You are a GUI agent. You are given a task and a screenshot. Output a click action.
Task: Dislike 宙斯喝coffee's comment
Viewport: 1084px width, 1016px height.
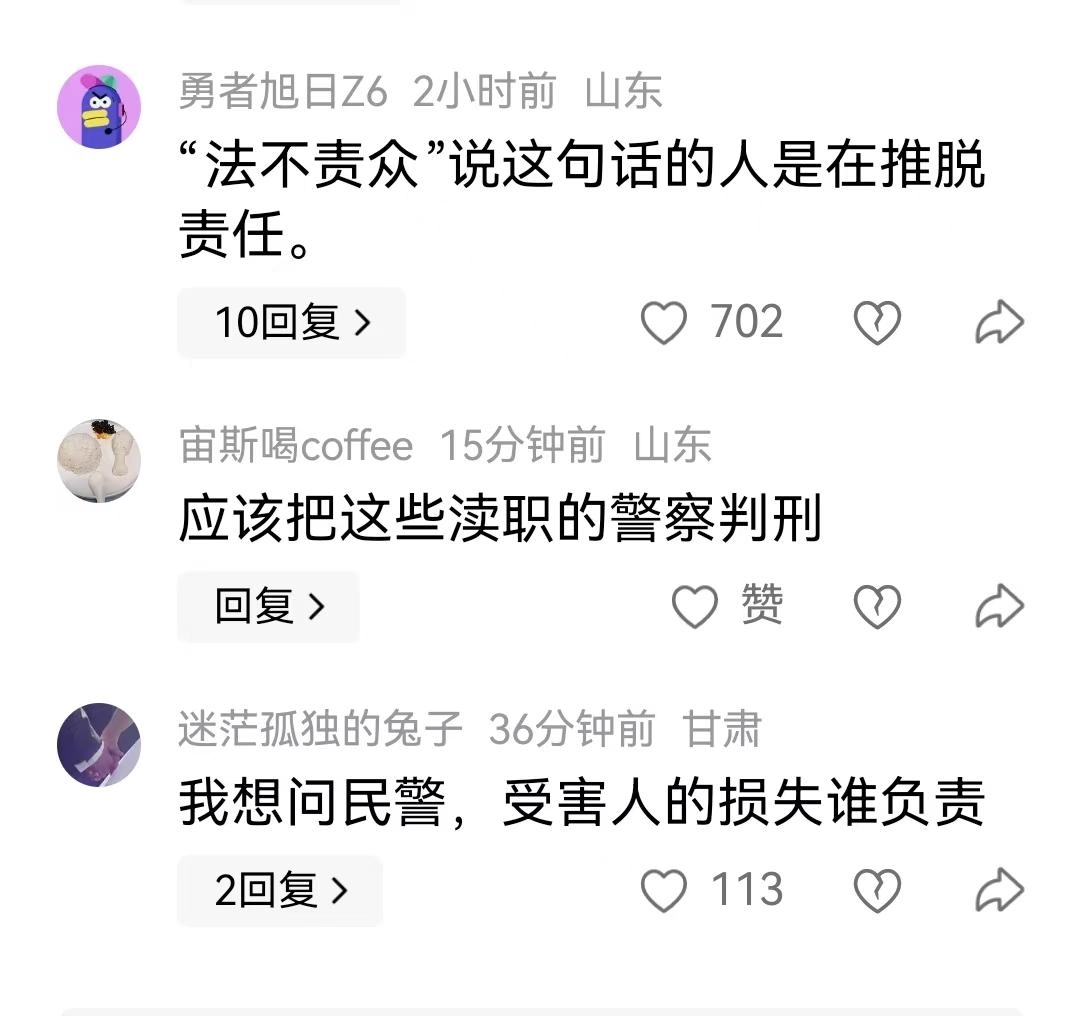pos(877,607)
